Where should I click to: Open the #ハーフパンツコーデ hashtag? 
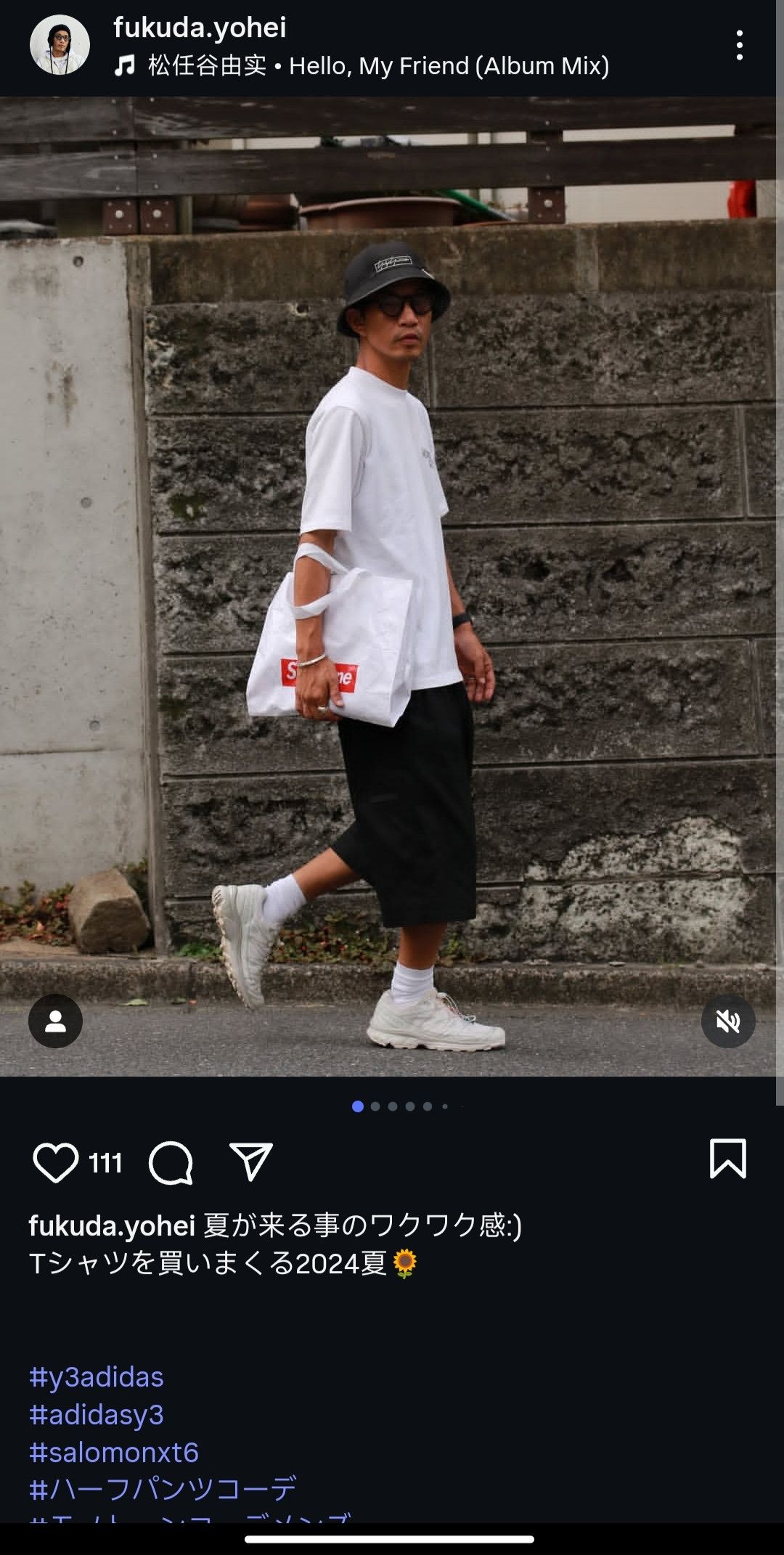coord(163,1490)
